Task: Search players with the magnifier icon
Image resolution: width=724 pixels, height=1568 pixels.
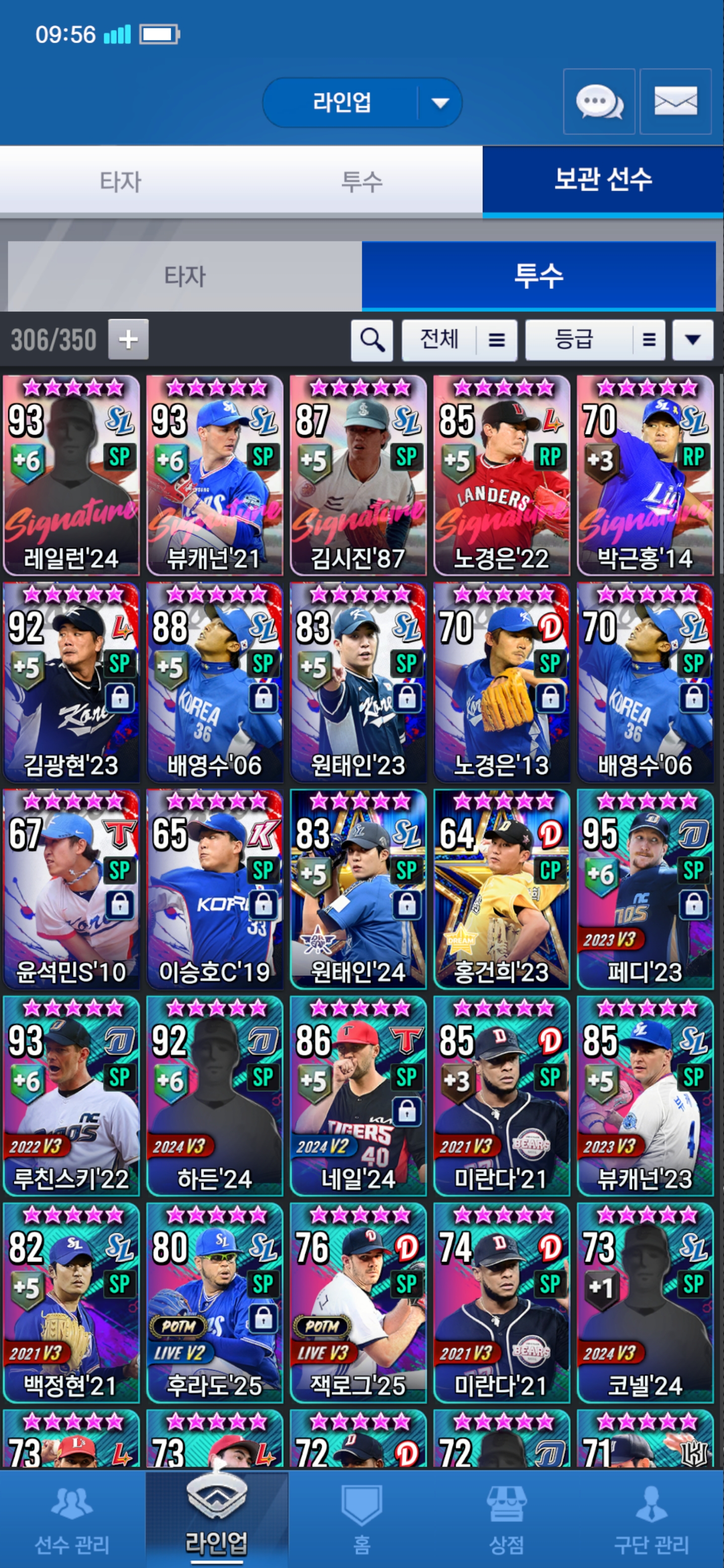Action: pos(372,340)
